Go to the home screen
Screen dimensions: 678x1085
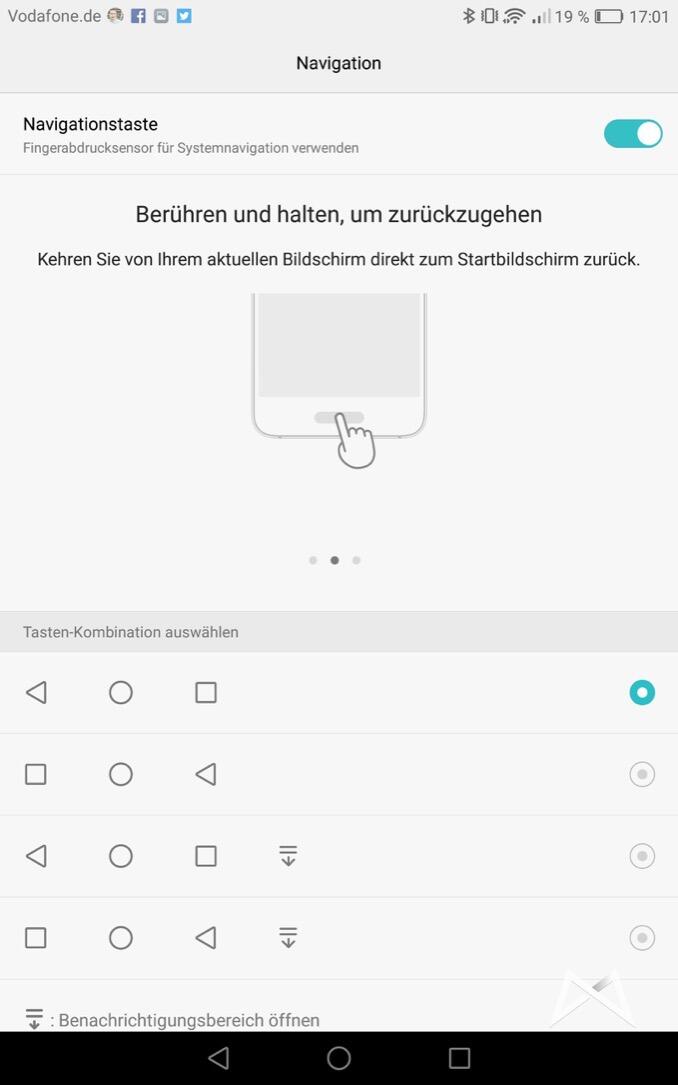coord(339,1058)
